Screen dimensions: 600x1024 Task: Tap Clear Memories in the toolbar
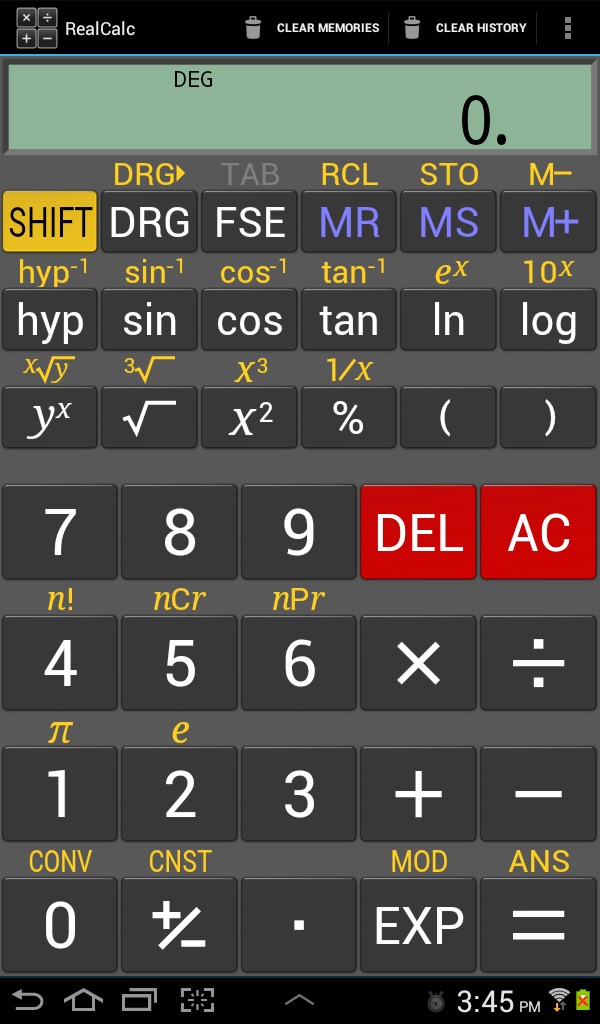tap(311, 28)
